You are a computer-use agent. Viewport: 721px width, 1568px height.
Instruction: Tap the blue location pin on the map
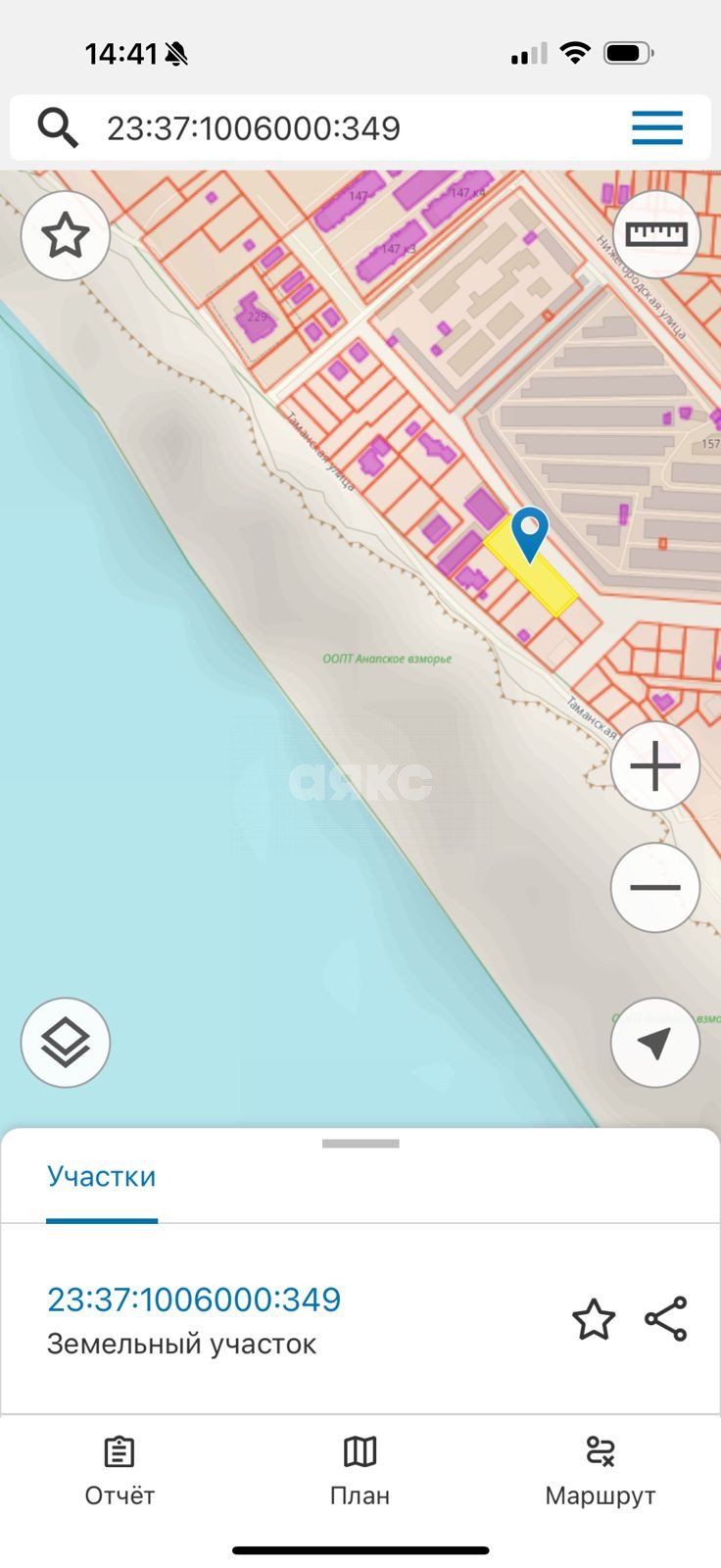tap(530, 532)
